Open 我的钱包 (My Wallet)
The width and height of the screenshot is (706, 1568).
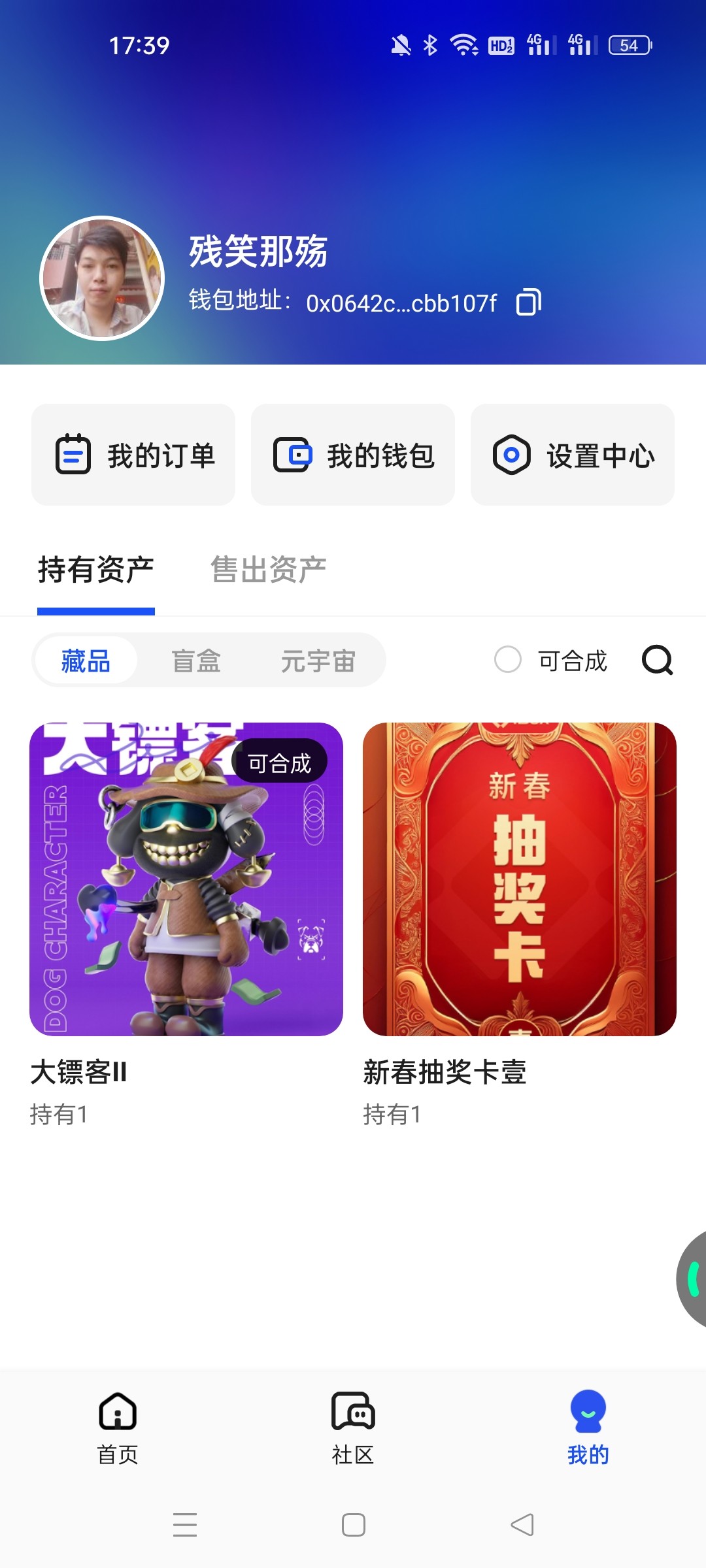click(x=353, y=455)
